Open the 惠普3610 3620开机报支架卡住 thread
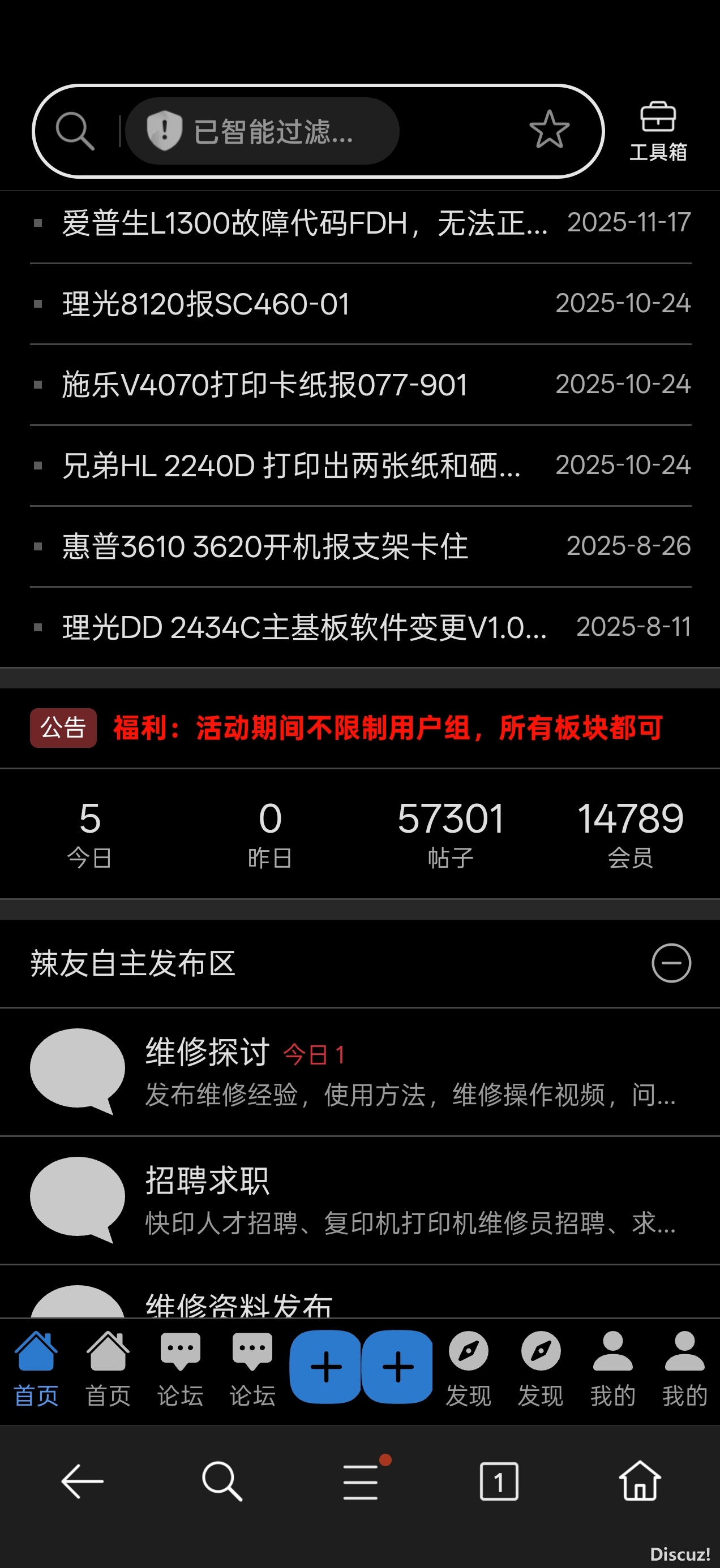 265,546
